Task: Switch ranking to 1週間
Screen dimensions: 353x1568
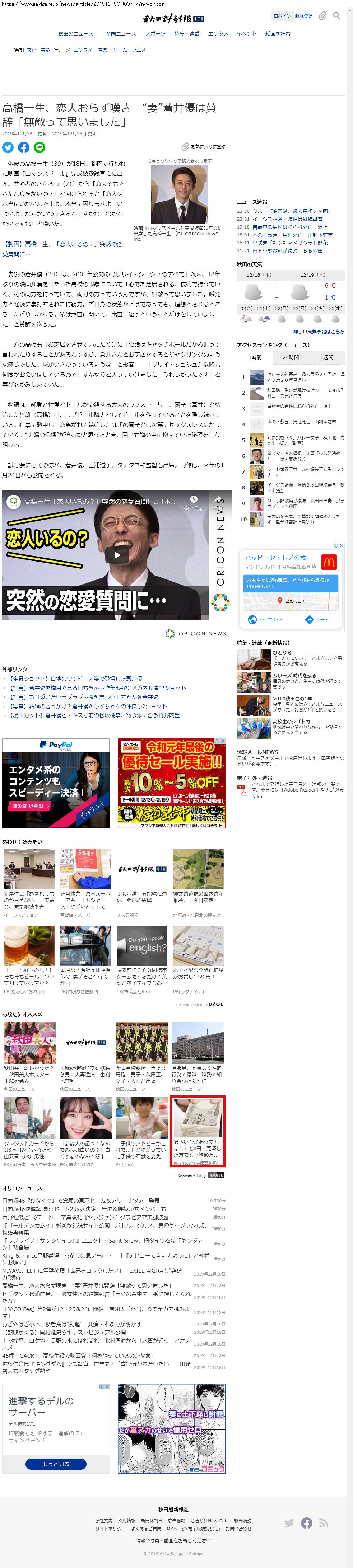Action: click(x=327, y=357)
